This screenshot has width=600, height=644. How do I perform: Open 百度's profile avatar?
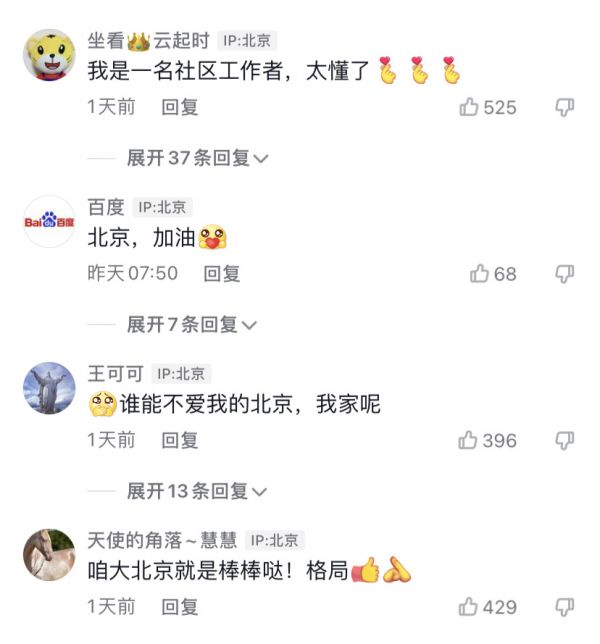[x=49, y=222]
